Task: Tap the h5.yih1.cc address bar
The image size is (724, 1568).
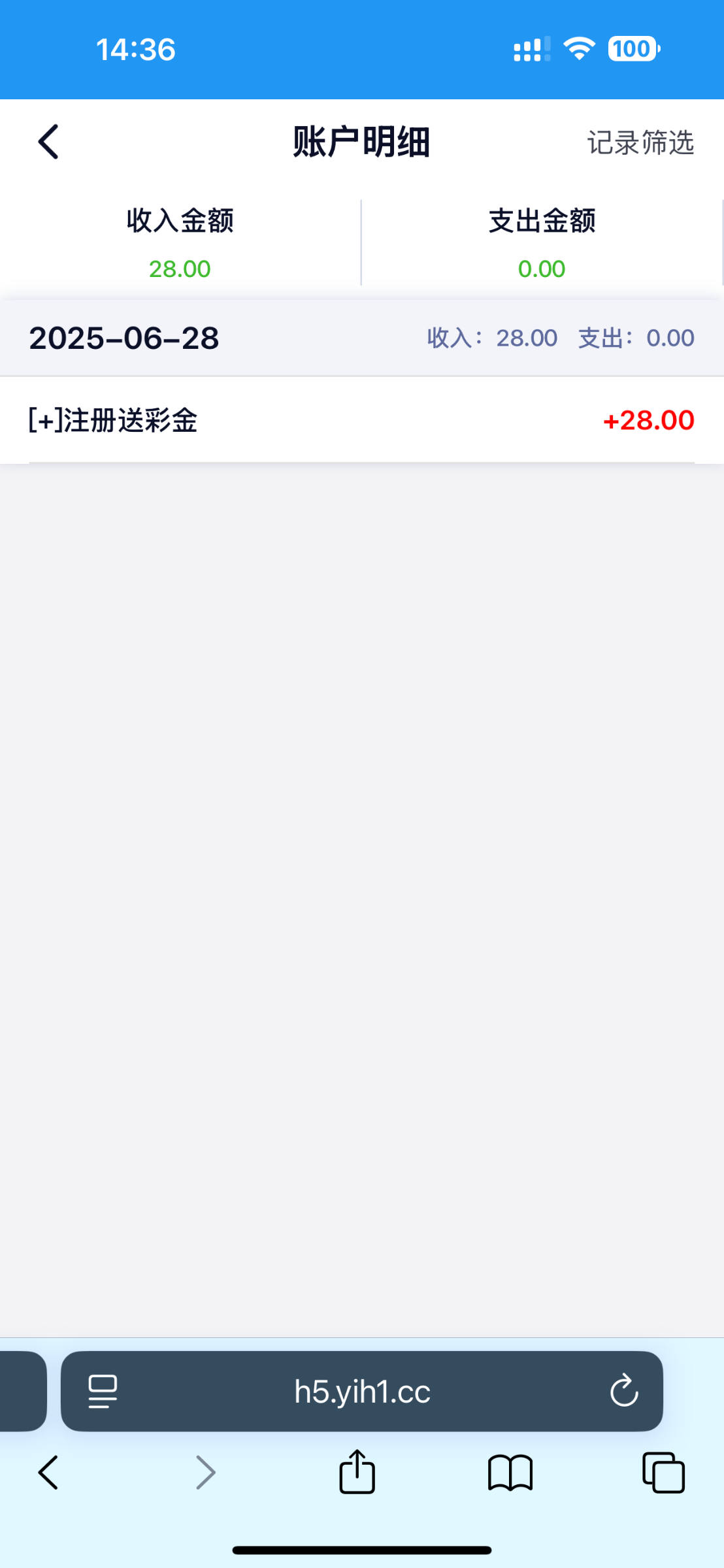Action: pyautogui.click(x=362, y=1392)
